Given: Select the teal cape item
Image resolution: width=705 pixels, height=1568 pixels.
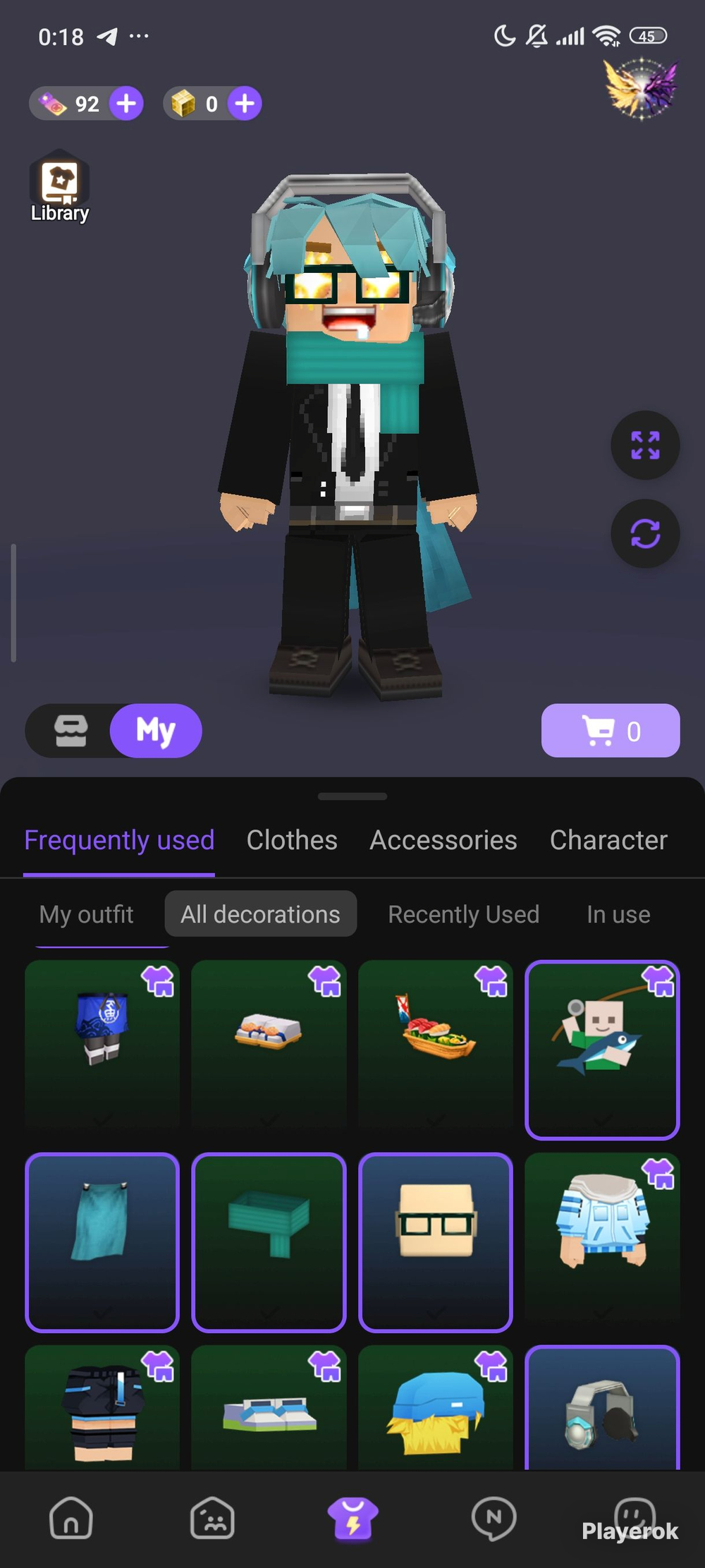Looking at the screenshot, I should point(102,1242).
